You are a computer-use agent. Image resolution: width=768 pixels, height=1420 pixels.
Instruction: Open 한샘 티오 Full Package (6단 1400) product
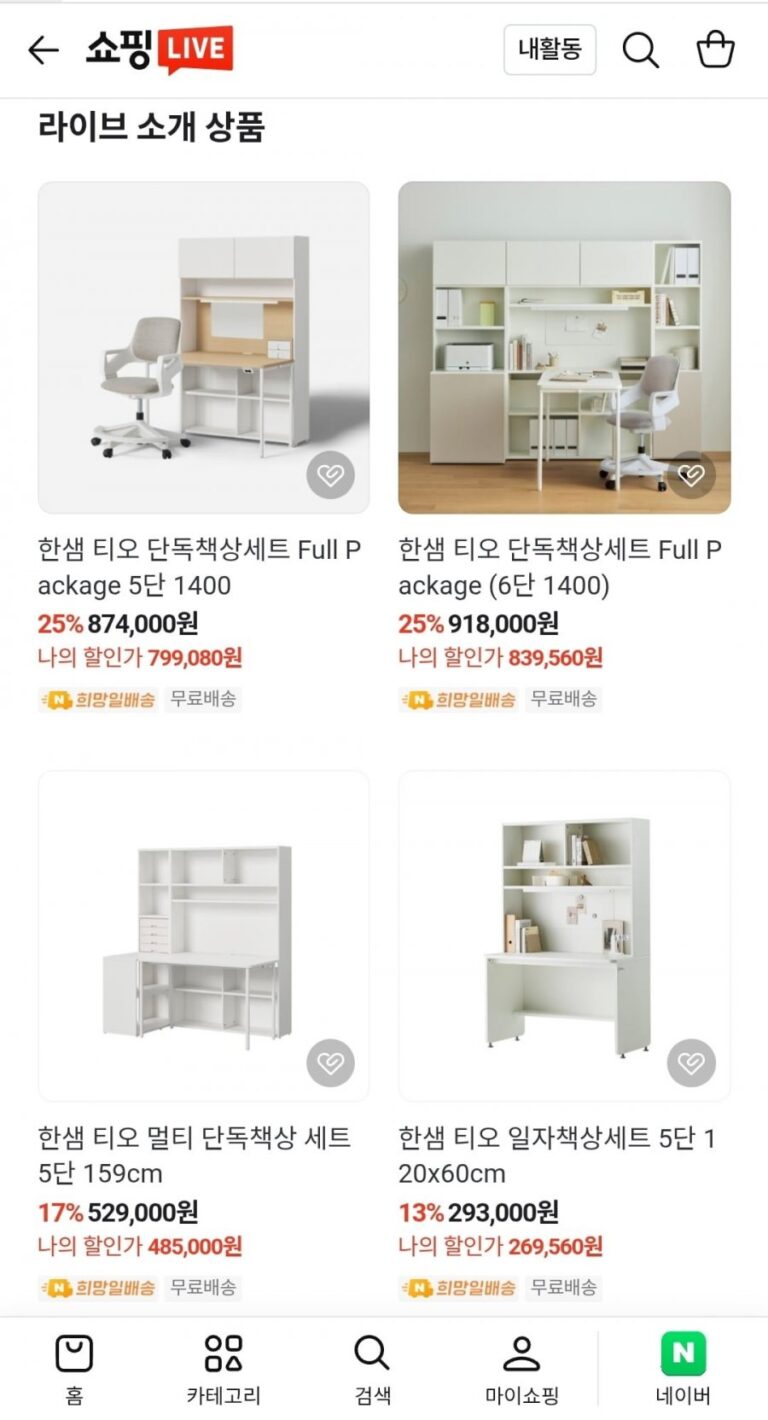(564, 347)
